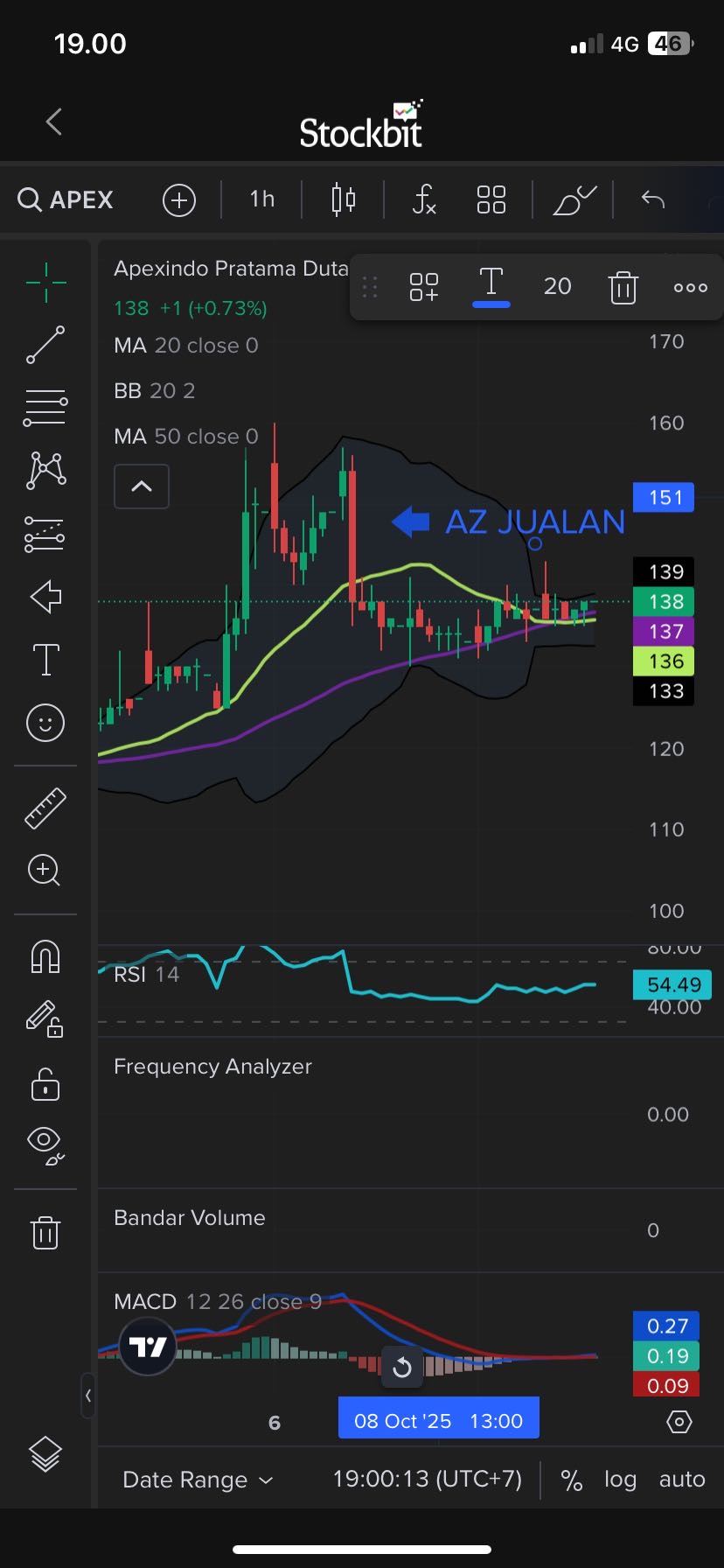Select the trend line drawing tool
Image resolution: width=724 pixels, height=1568 pixels.
tap(45, 345)
